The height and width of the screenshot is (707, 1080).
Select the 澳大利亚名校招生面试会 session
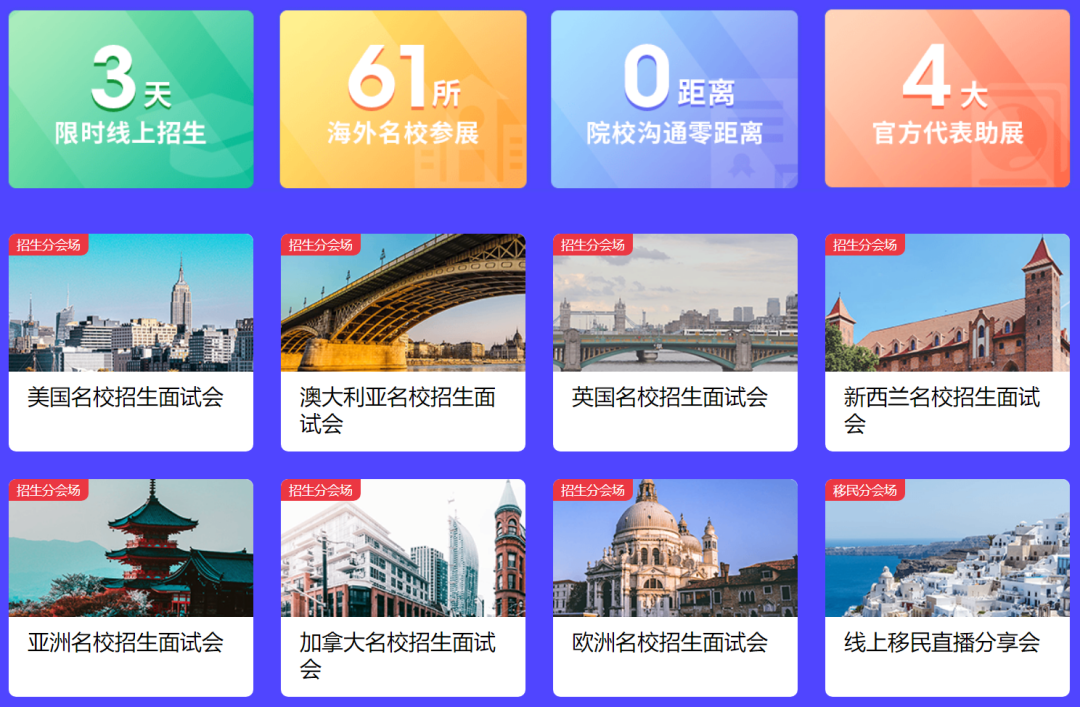coord(403,342)
